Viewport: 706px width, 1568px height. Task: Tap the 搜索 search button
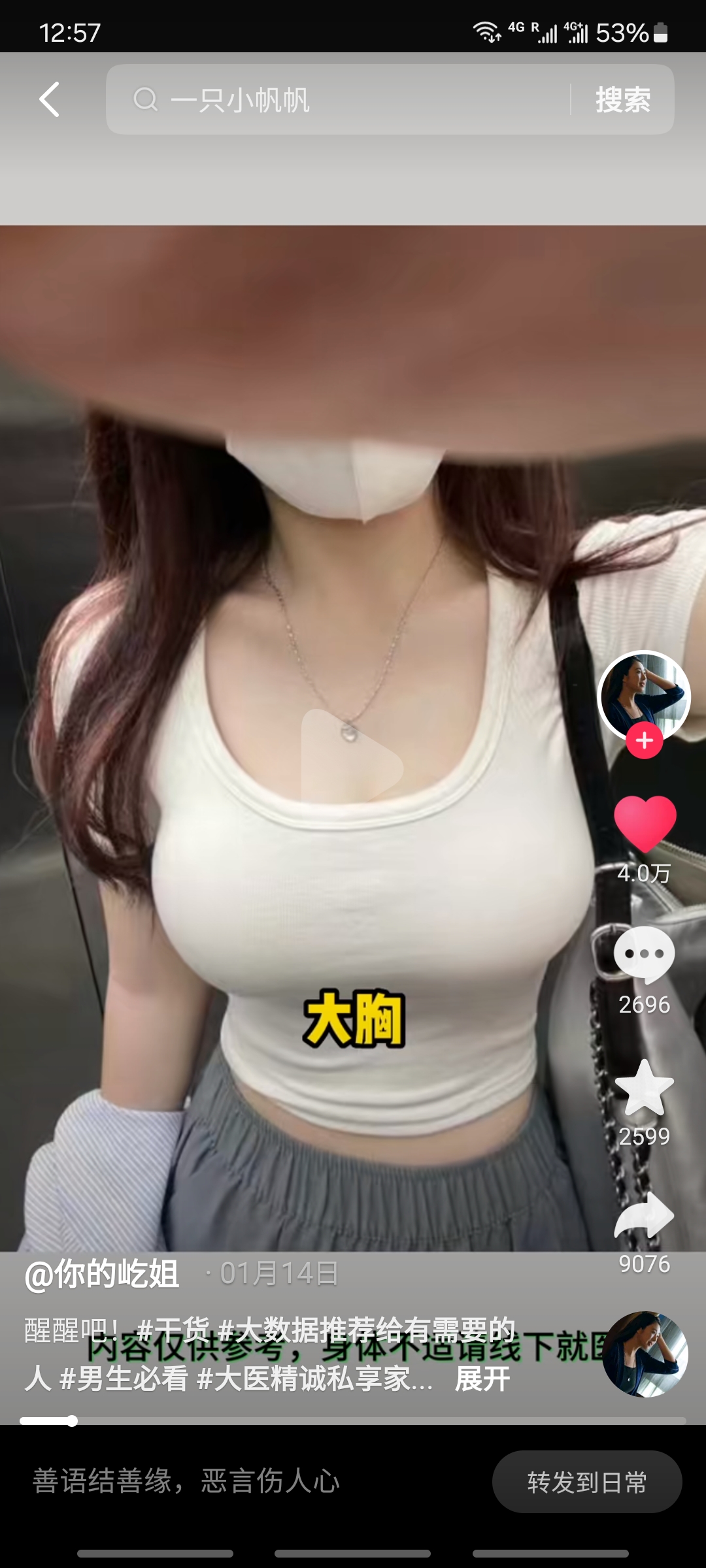tap(622, 100)
